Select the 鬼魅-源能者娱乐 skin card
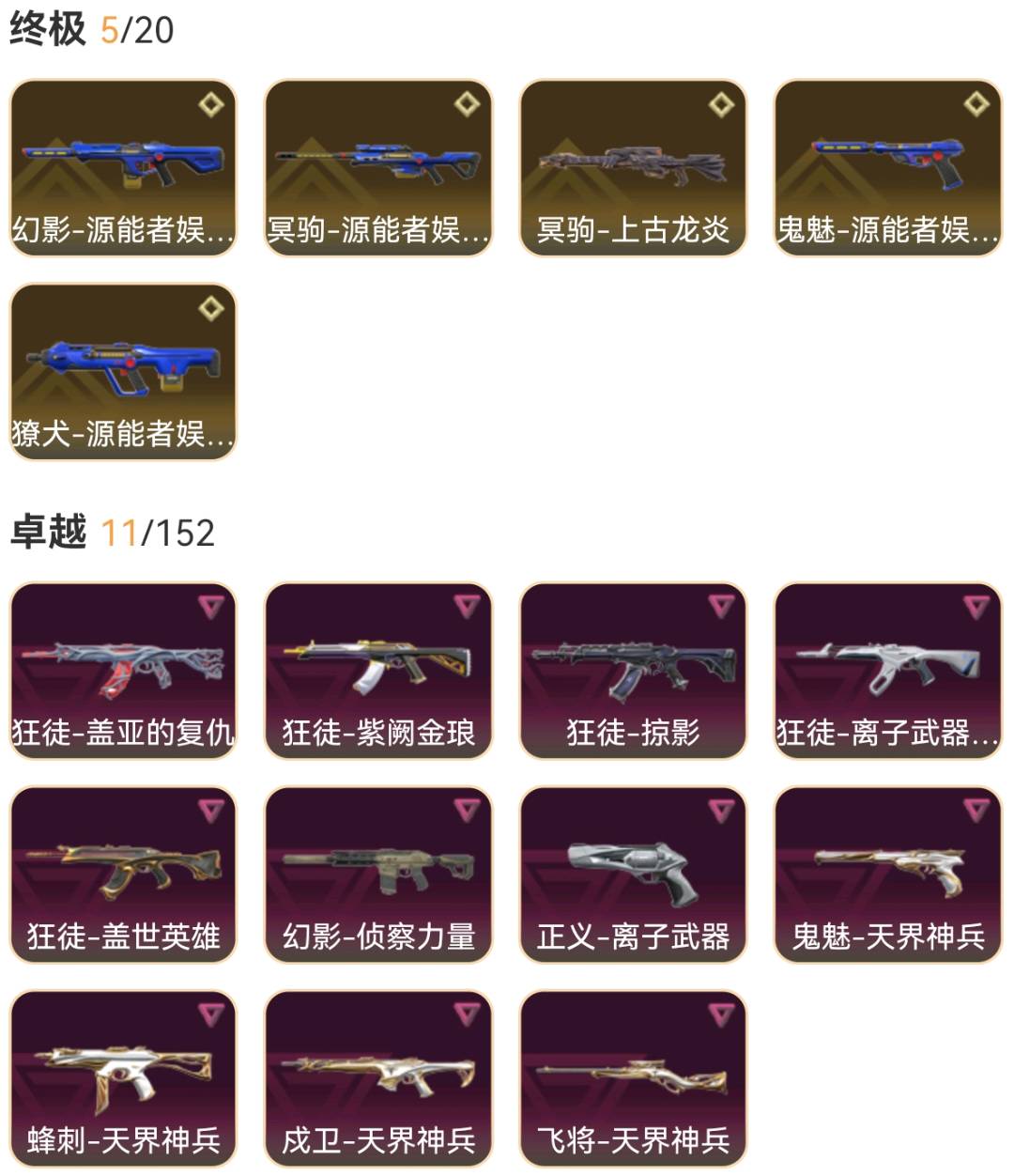This screenshot has height=1176, width=1014. click(x=887, y=168)
